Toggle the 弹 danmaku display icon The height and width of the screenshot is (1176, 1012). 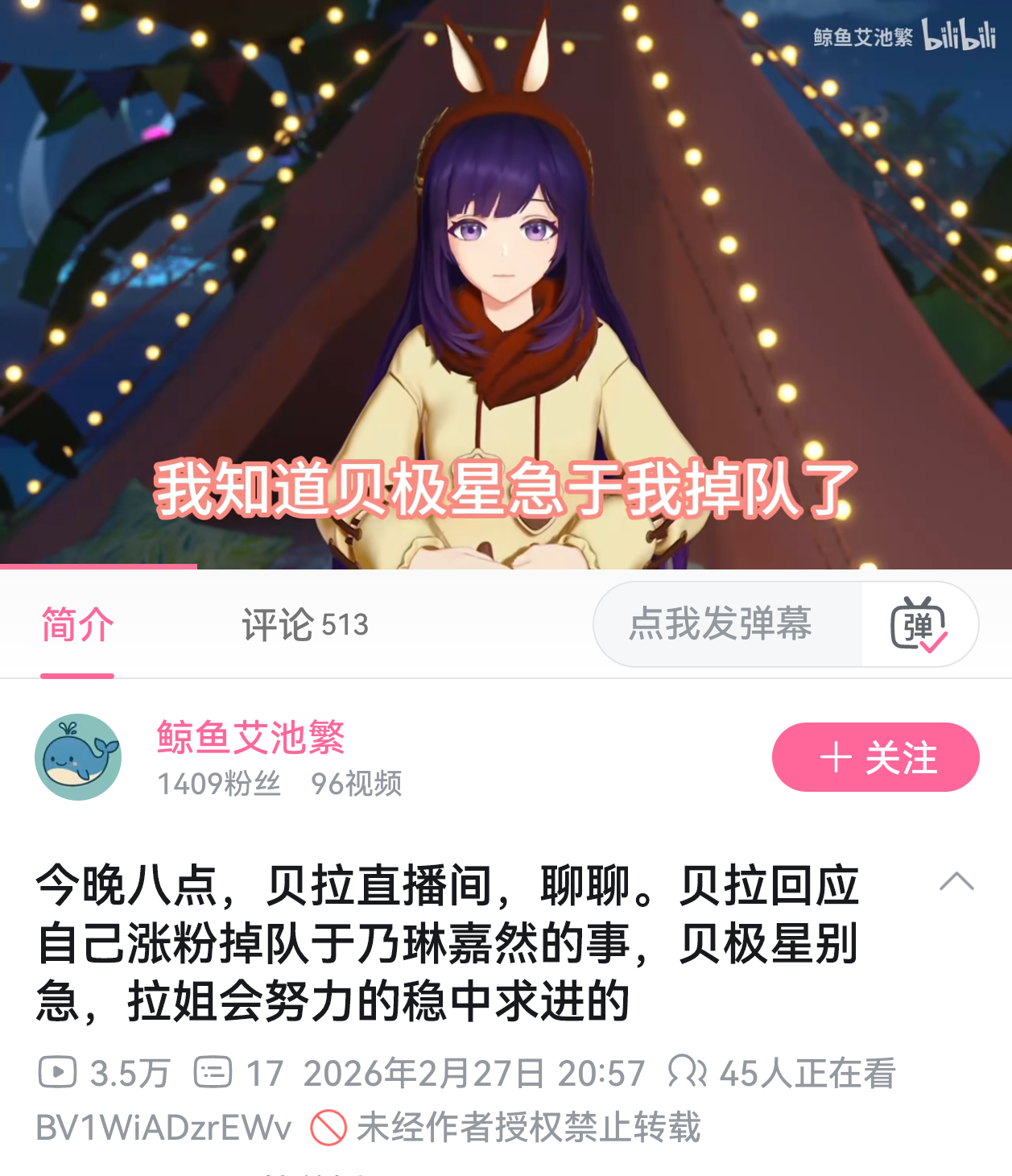pos(918,624)
